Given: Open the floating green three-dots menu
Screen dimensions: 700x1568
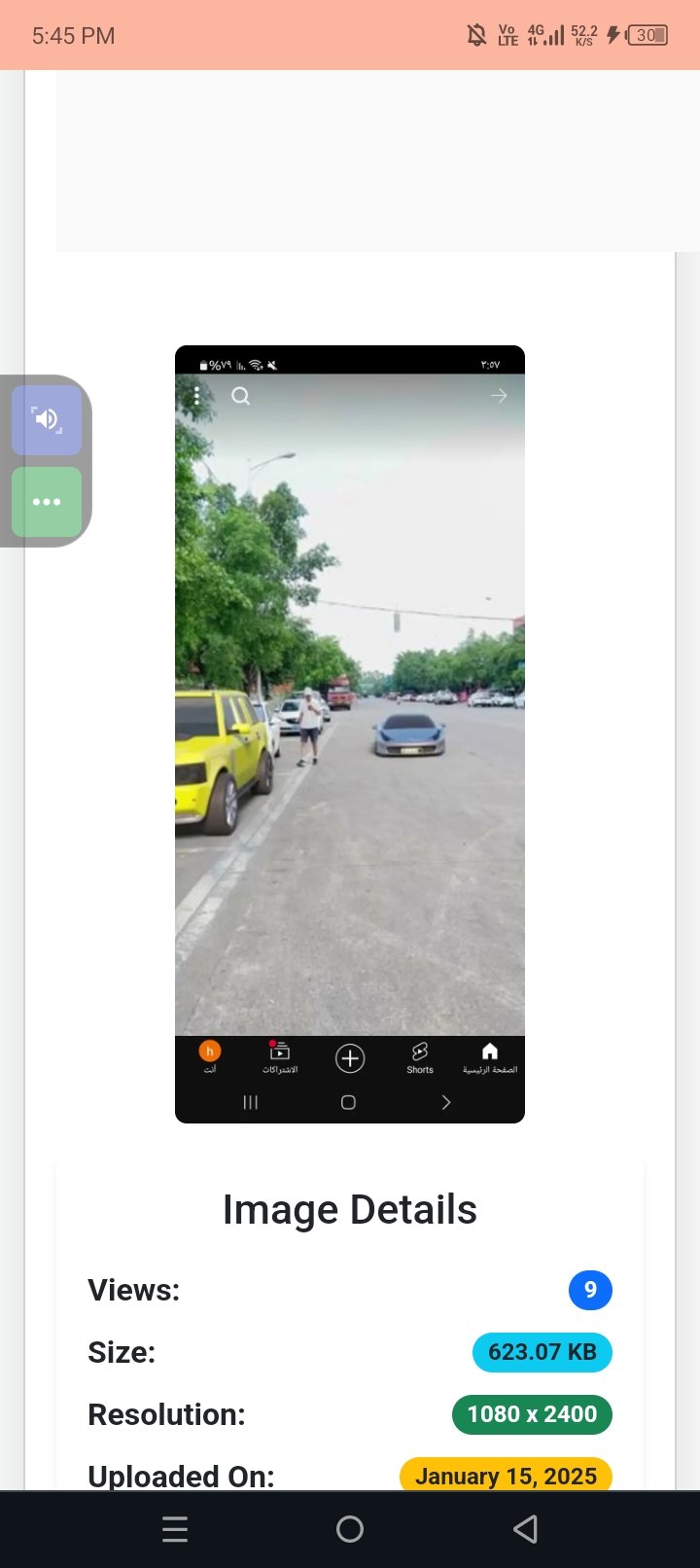Looking at the screenshot, I should [x=47, y=502].
